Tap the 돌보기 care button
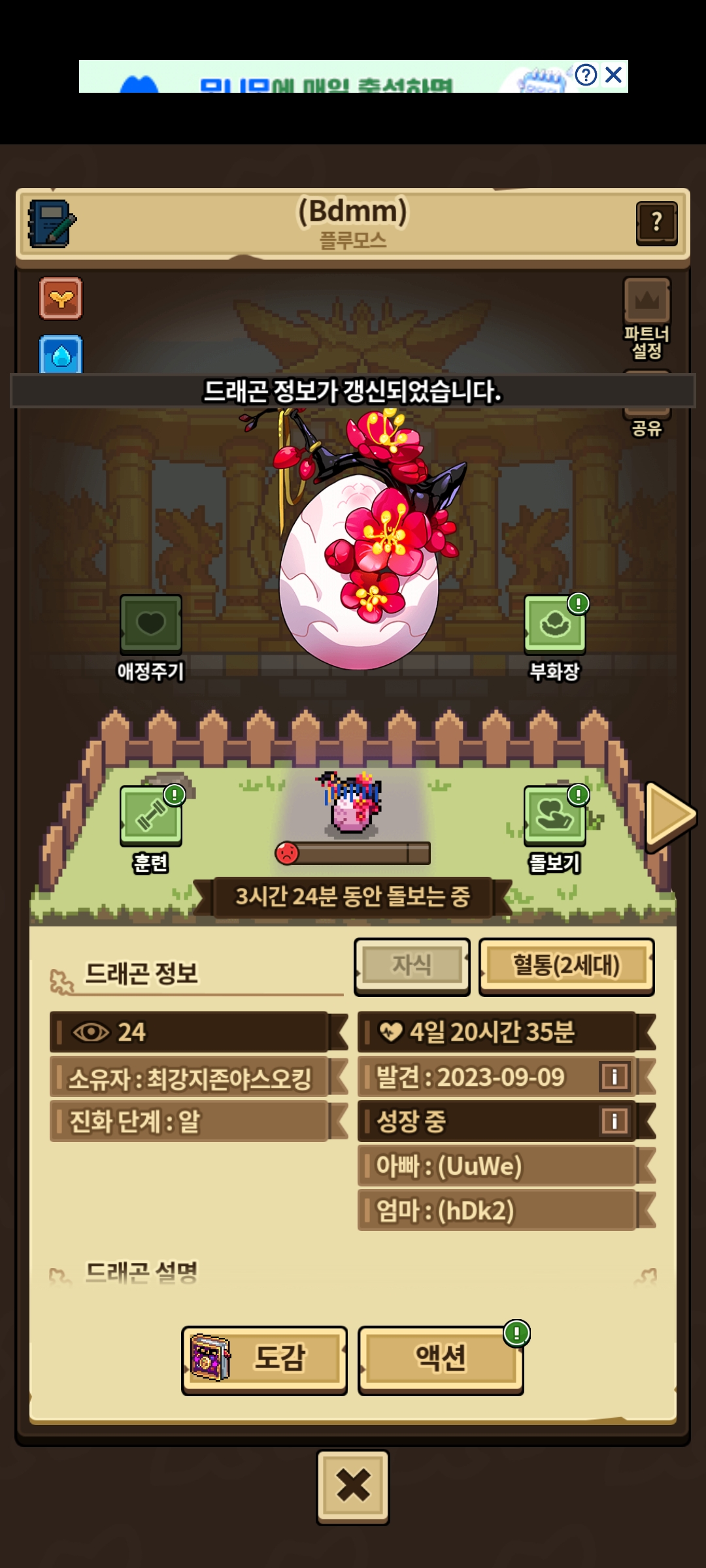The height and width of the screenshot is (1568, 706). point(555,828)
